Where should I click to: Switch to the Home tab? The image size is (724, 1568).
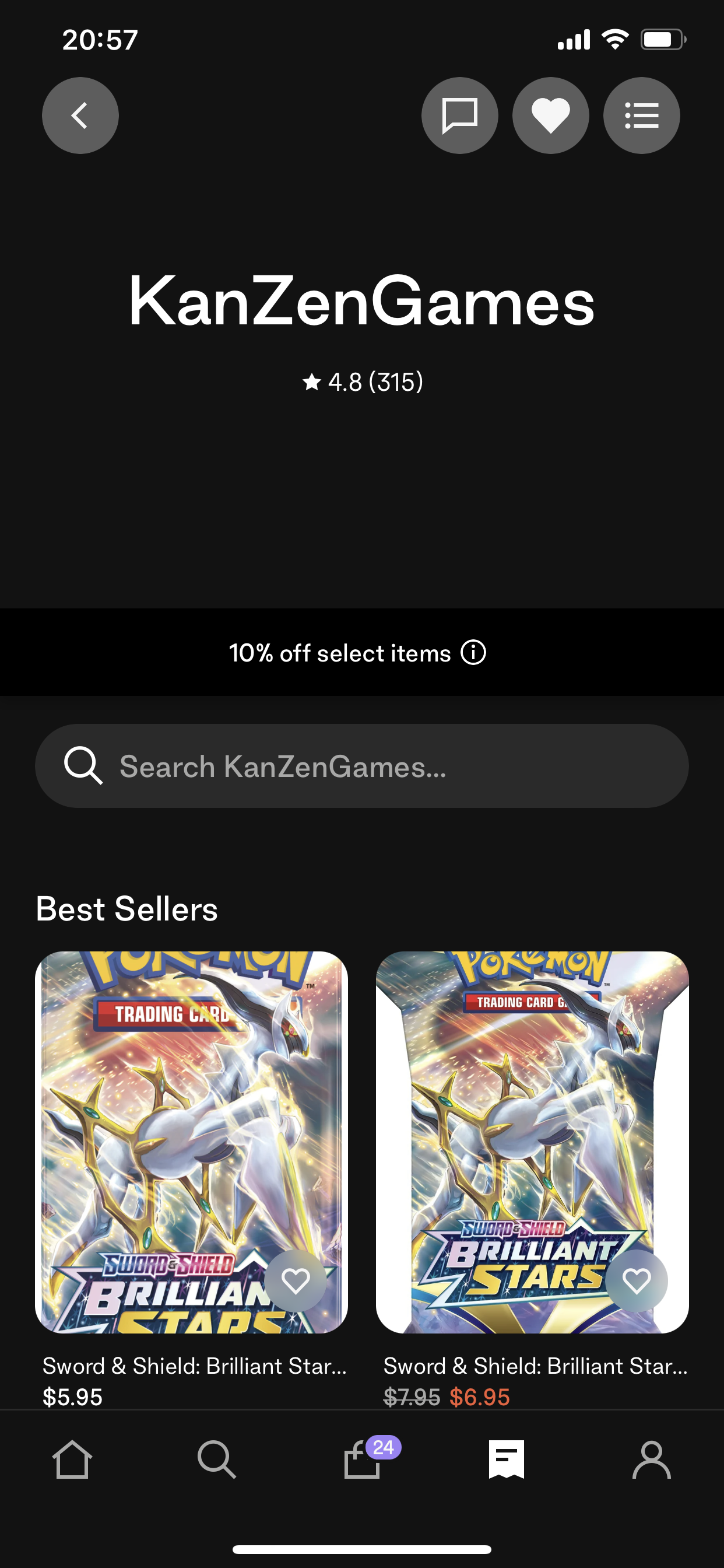click(x=72, y=1459)
